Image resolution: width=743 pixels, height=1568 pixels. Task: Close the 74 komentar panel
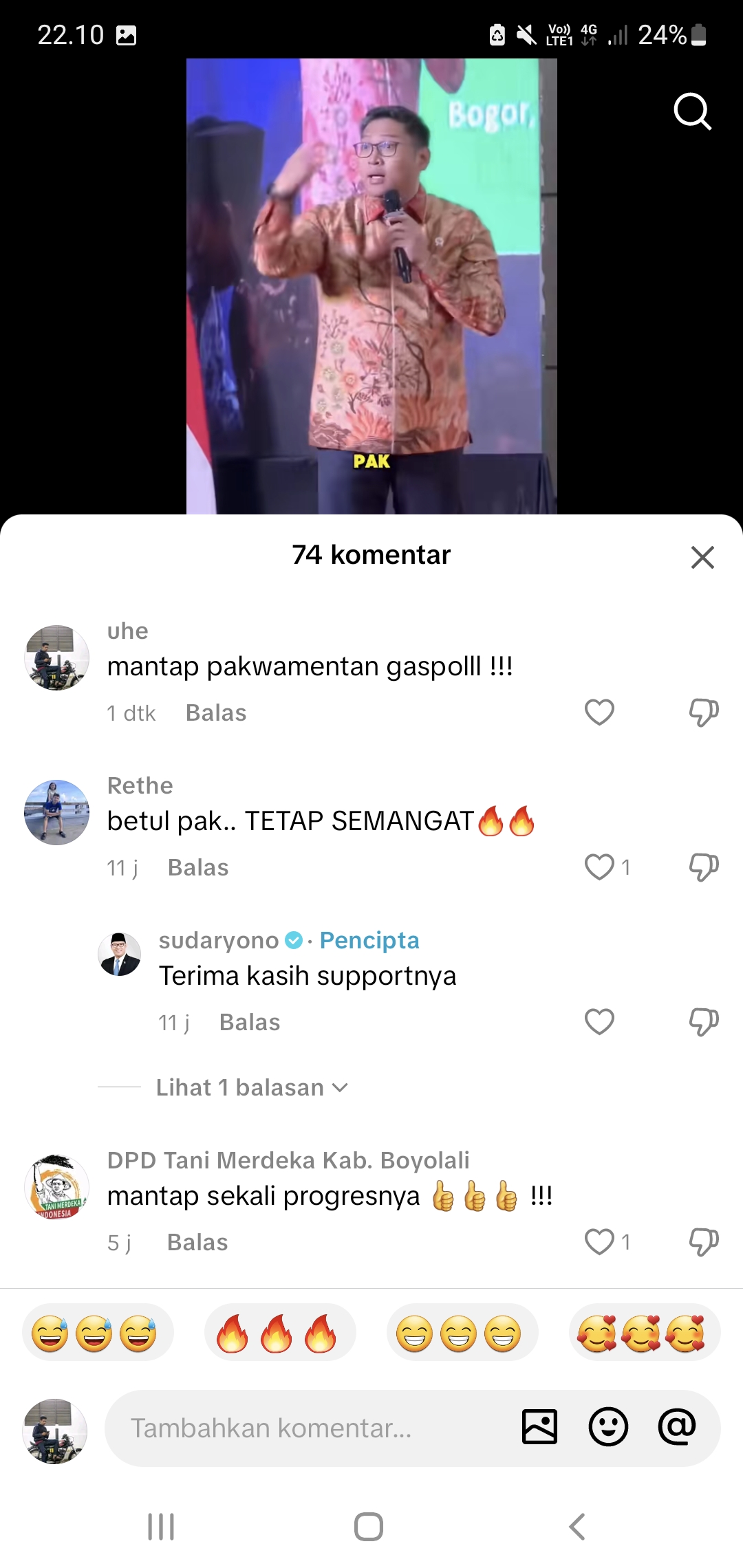tap(702, 557)
